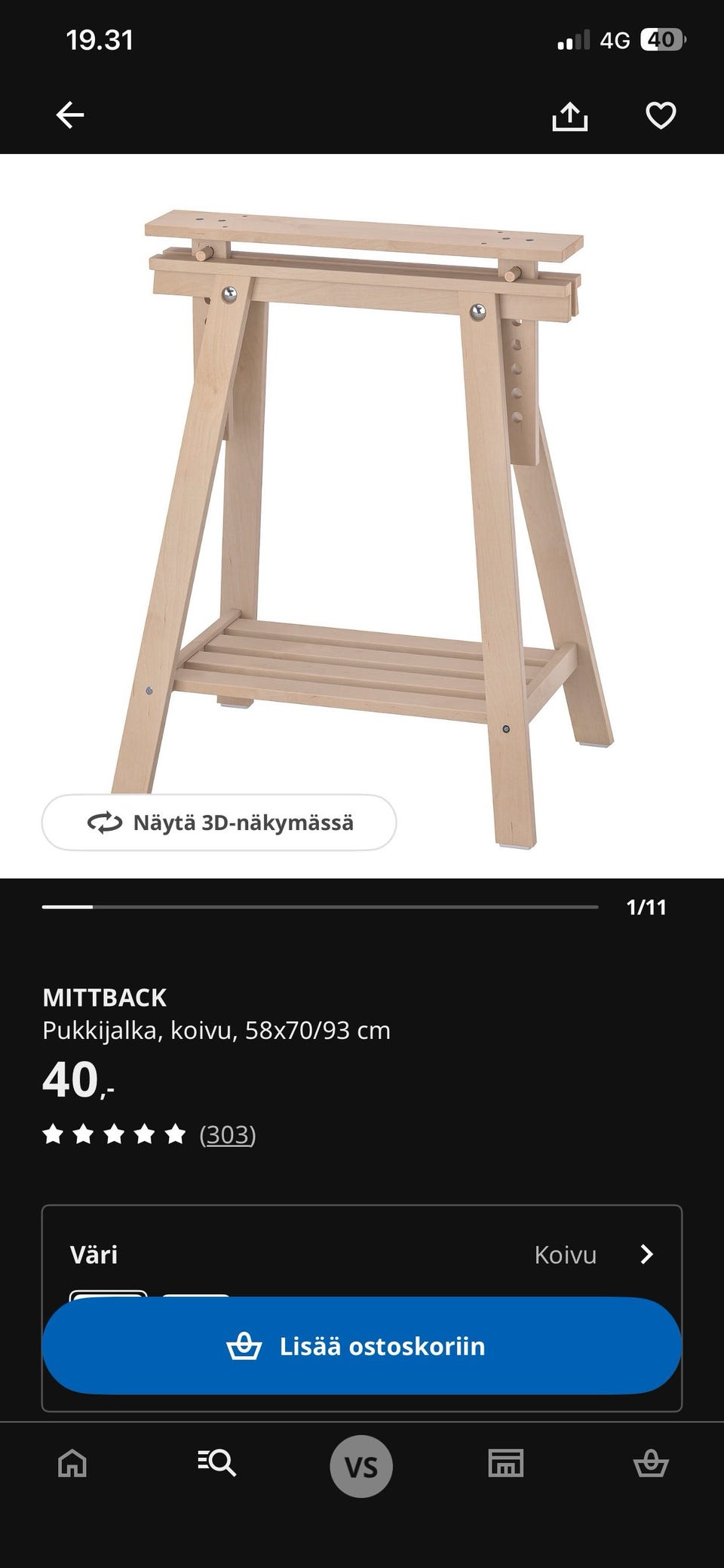This screenshot has width=724, height=1568.
Task: Tap the Lisää ostoskoriin button
Action: 362,1346
